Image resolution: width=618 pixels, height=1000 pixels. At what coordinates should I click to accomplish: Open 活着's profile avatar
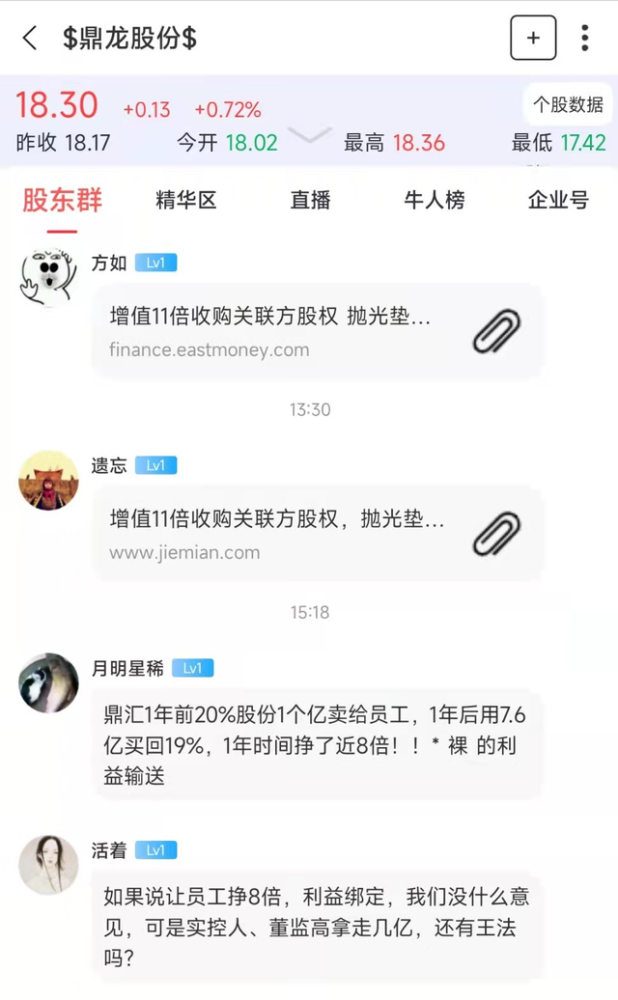(48, 865)
